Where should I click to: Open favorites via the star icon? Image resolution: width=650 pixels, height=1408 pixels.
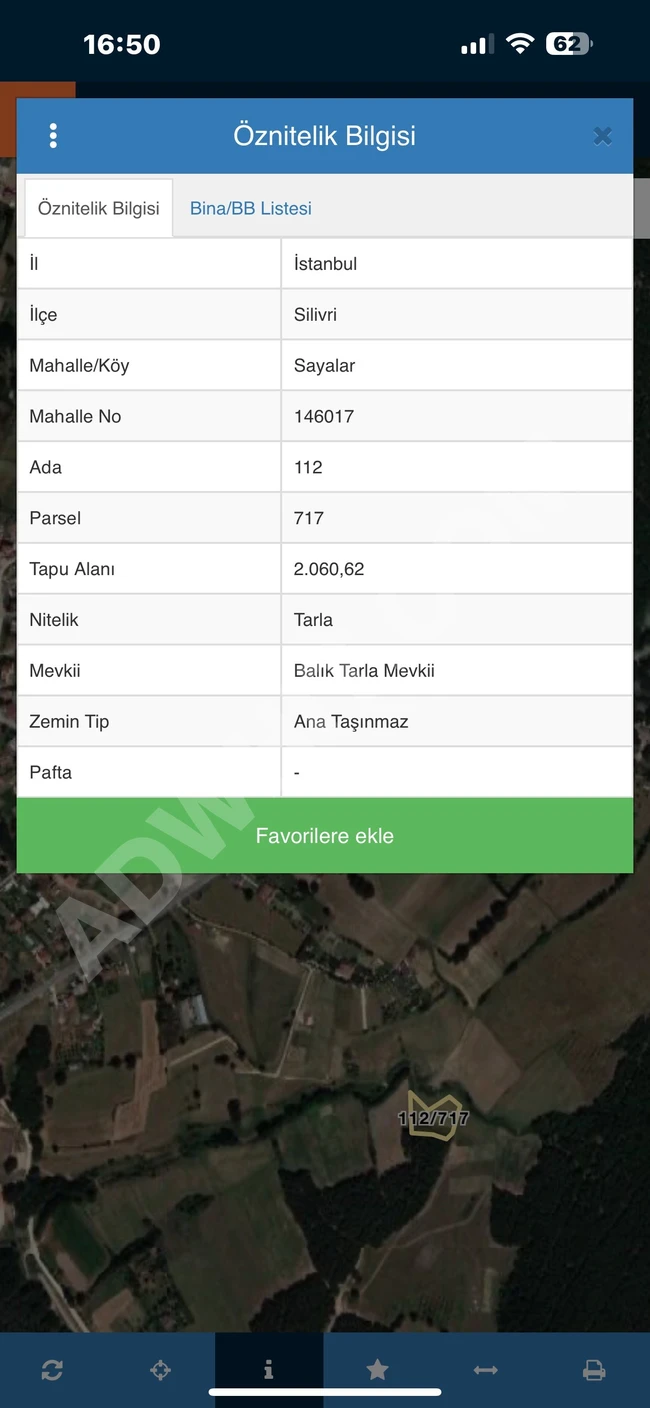click(377, 1370)
